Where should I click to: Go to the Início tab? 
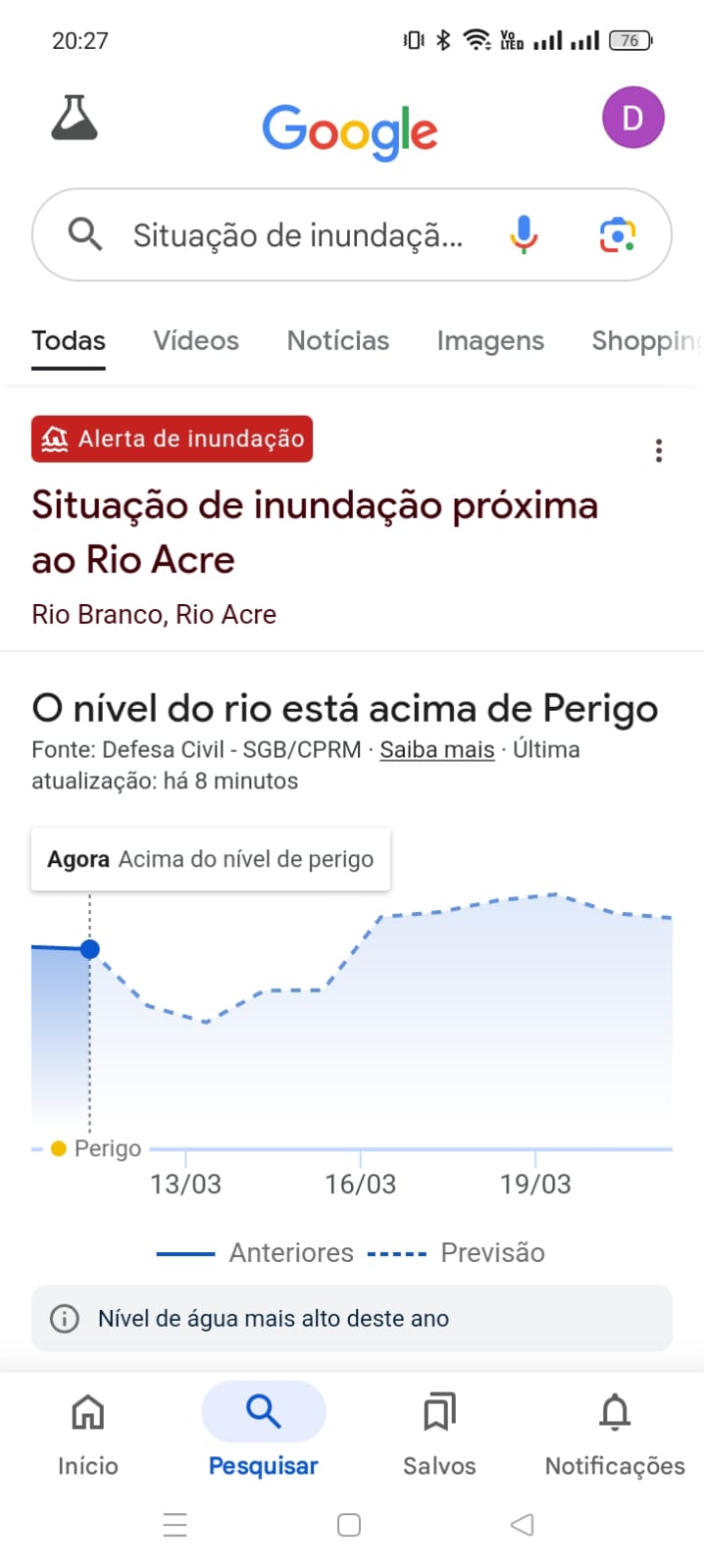87,1435
